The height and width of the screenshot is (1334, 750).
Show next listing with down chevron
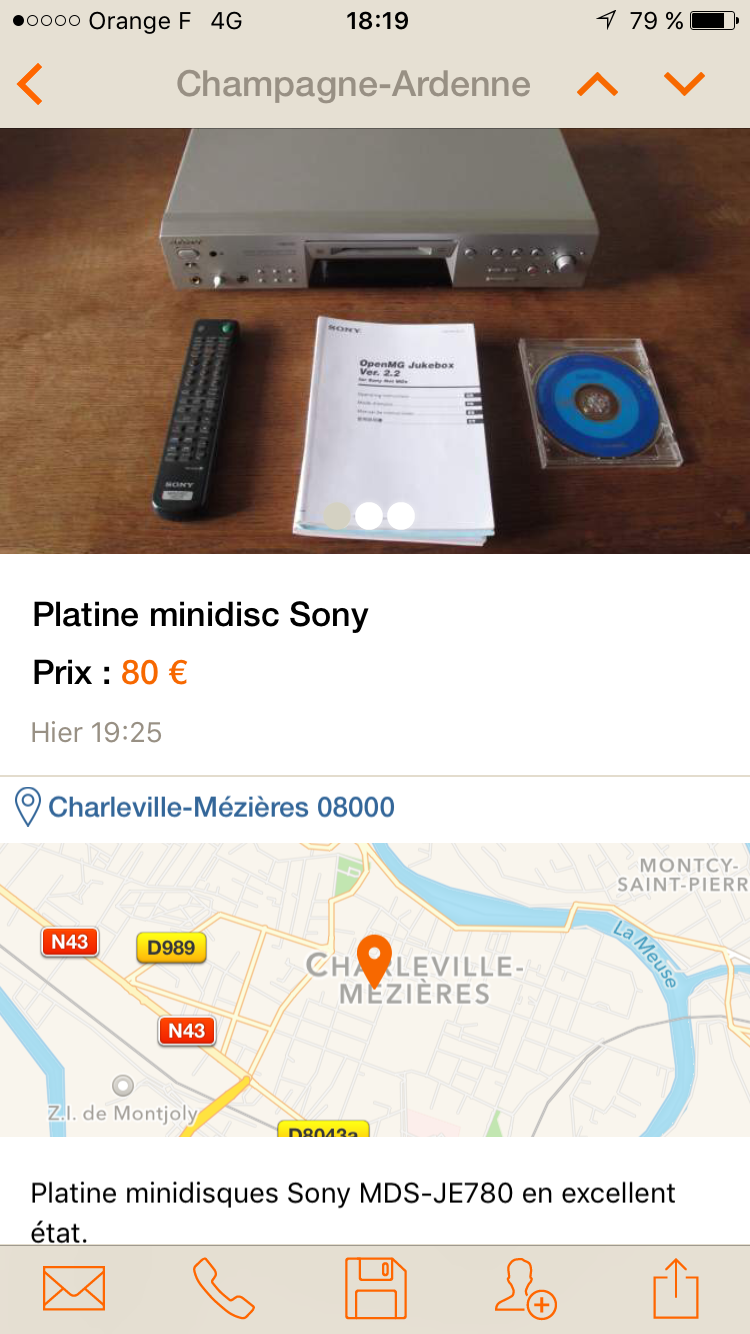(685, 84)
